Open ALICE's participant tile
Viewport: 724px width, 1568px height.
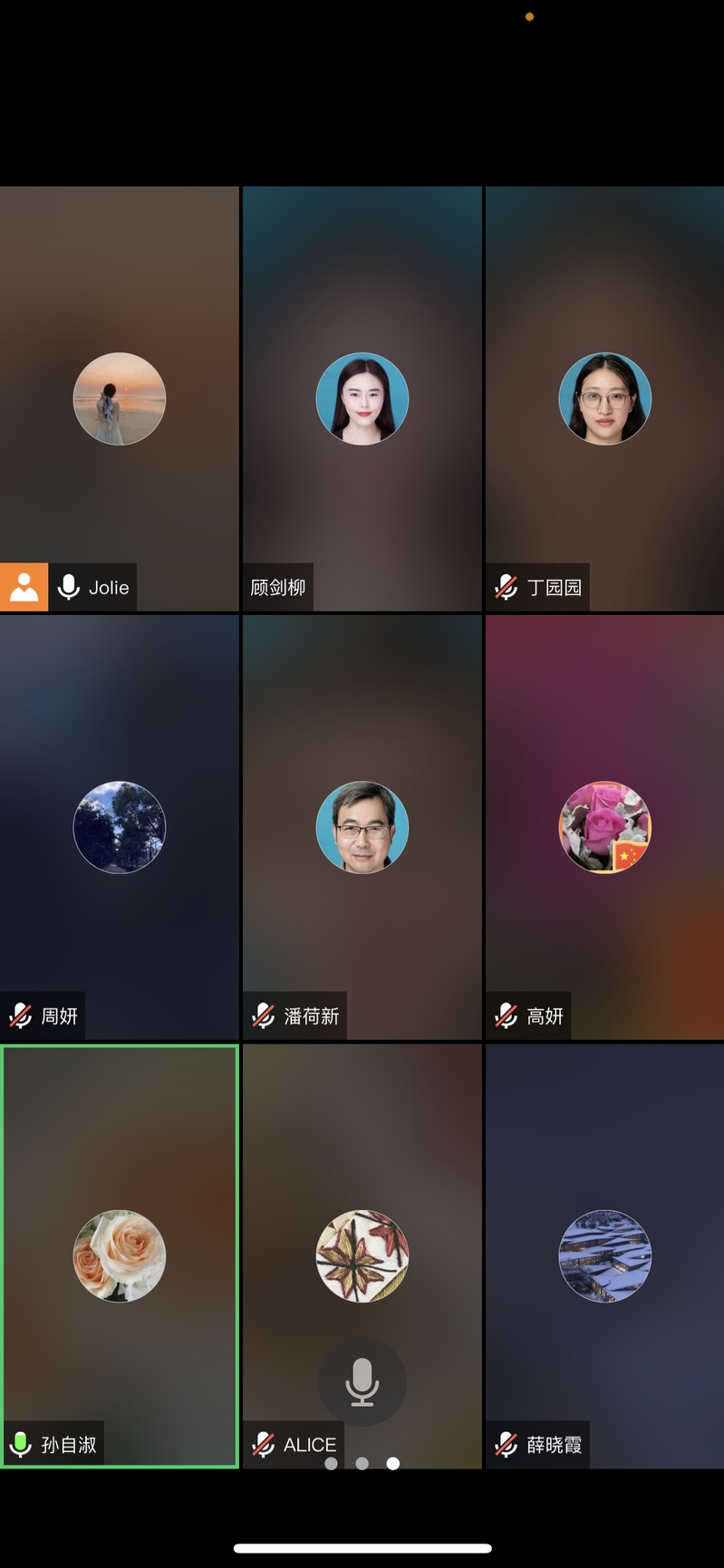pos(362,1255)
